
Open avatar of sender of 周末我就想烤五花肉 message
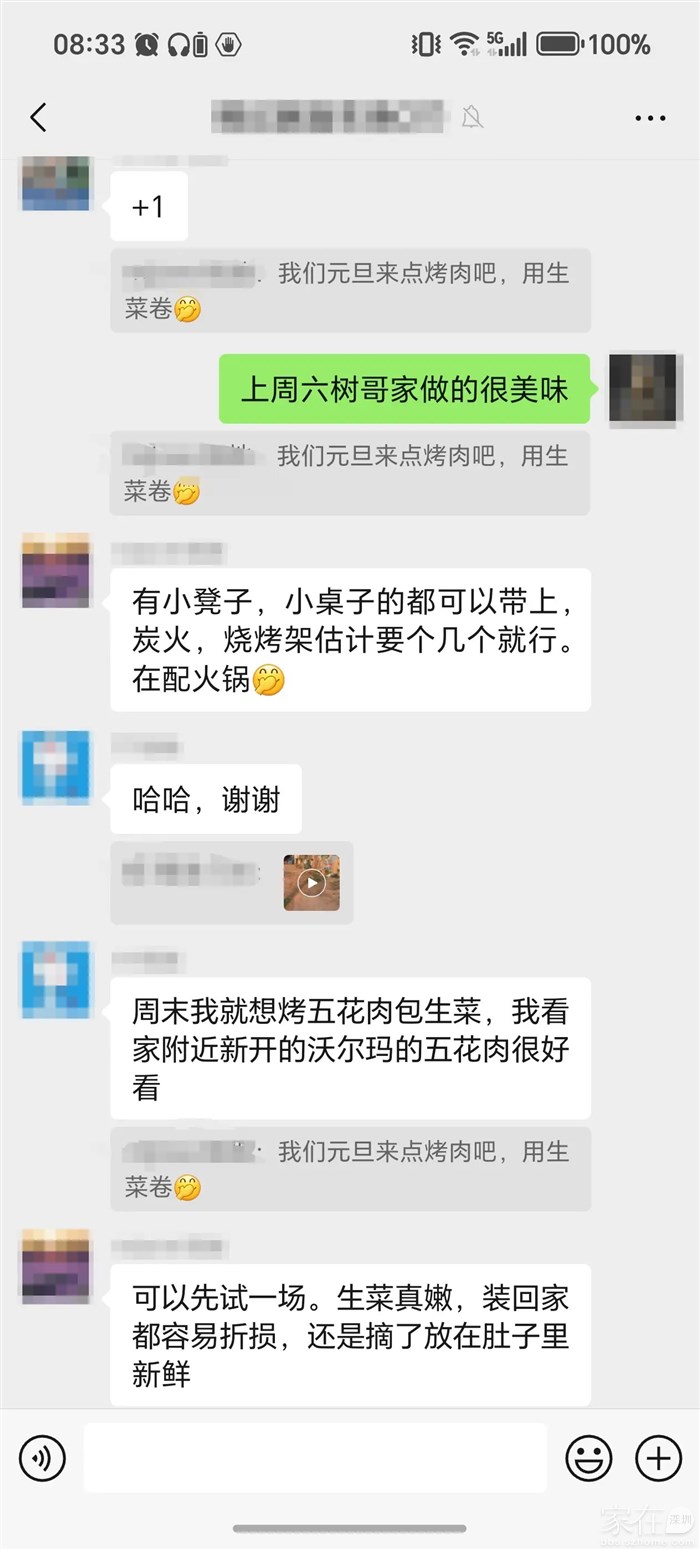[56, 979]
